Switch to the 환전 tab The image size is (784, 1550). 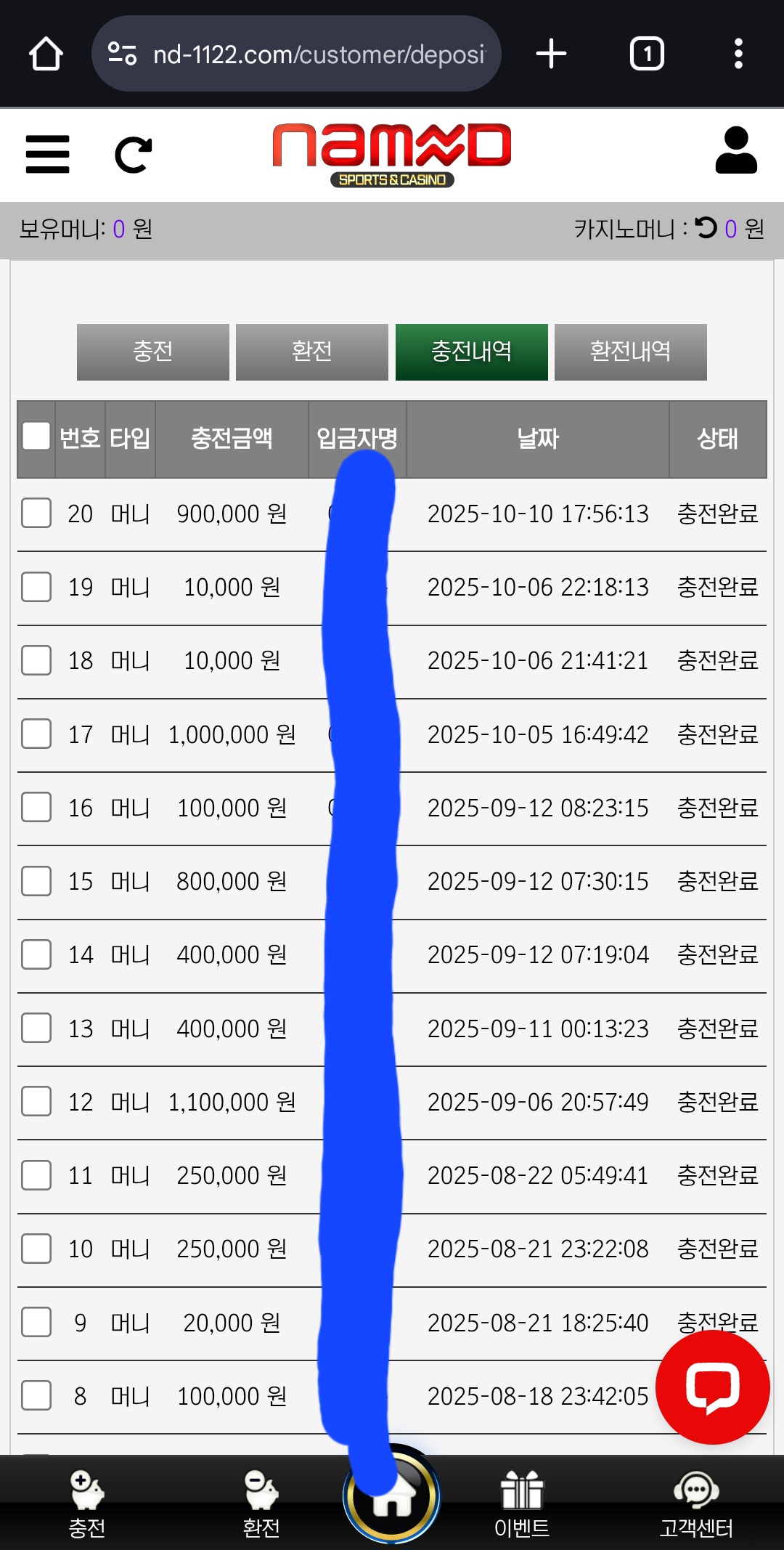pyautogui.click(x=311, y=352)
